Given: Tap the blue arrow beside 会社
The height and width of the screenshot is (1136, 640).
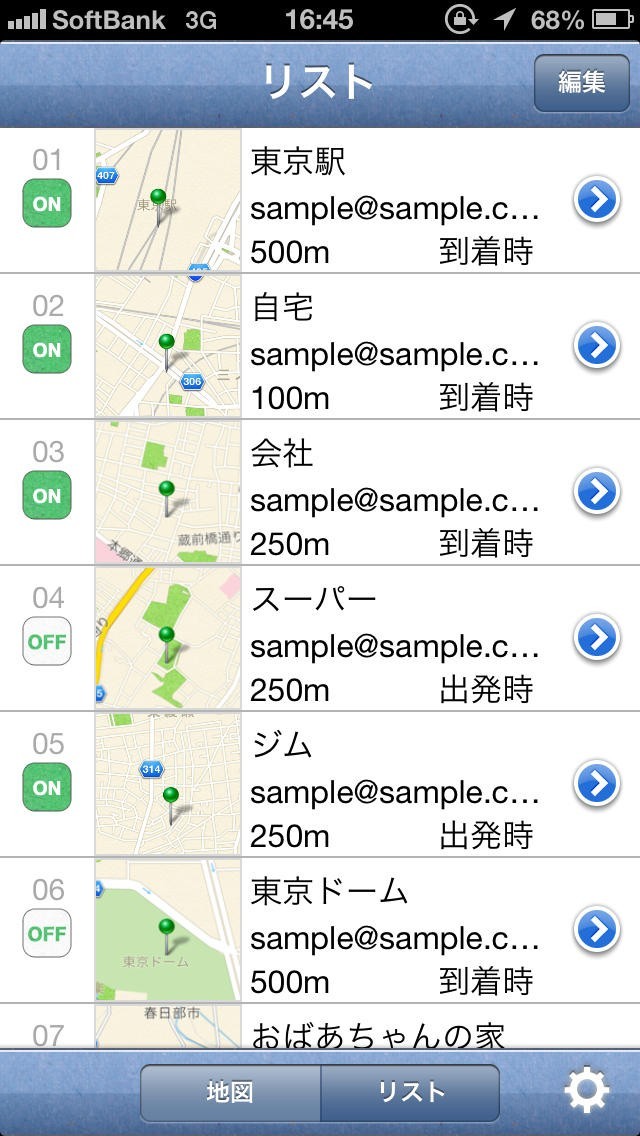Looking at the screenshot, I should tap(596, 493).
